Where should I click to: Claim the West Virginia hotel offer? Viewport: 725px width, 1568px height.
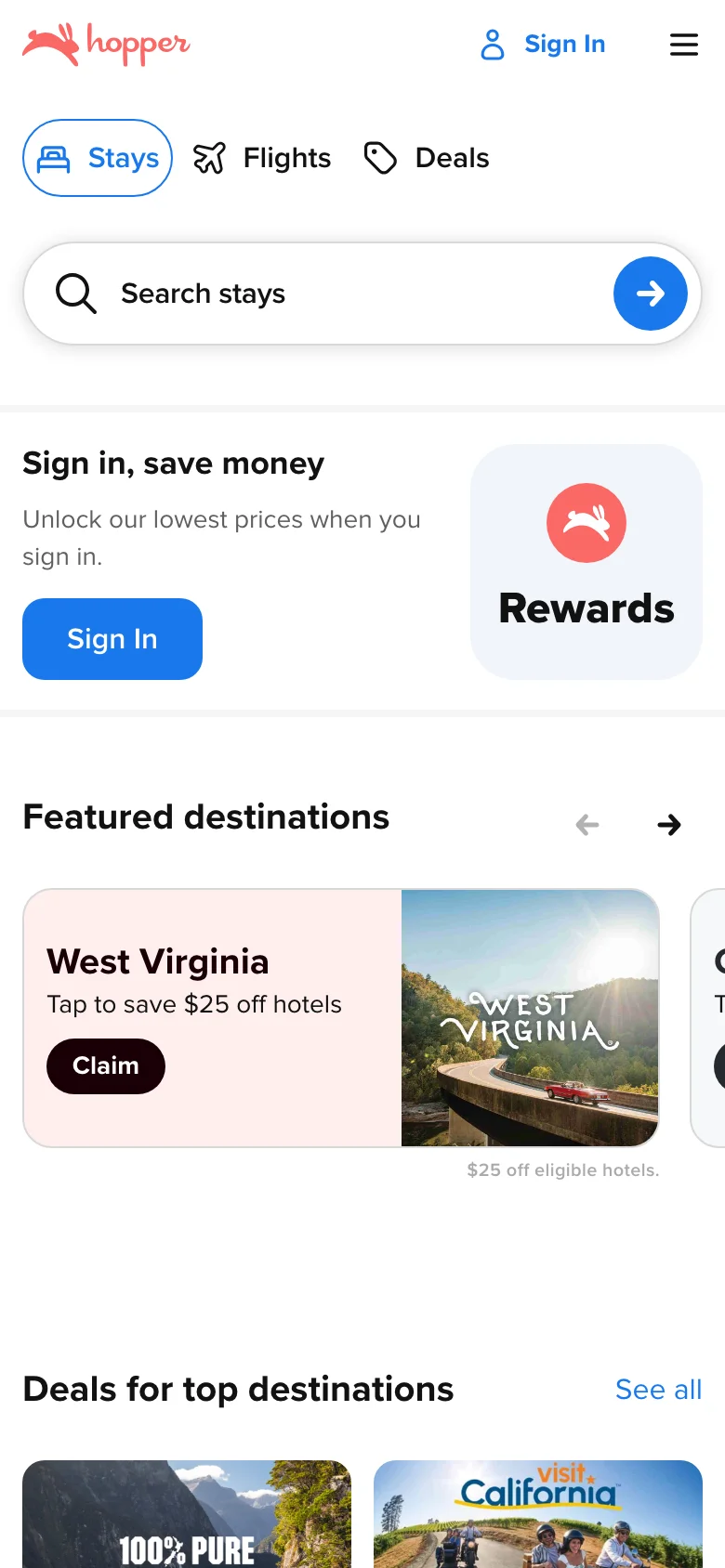[106, 1066]
